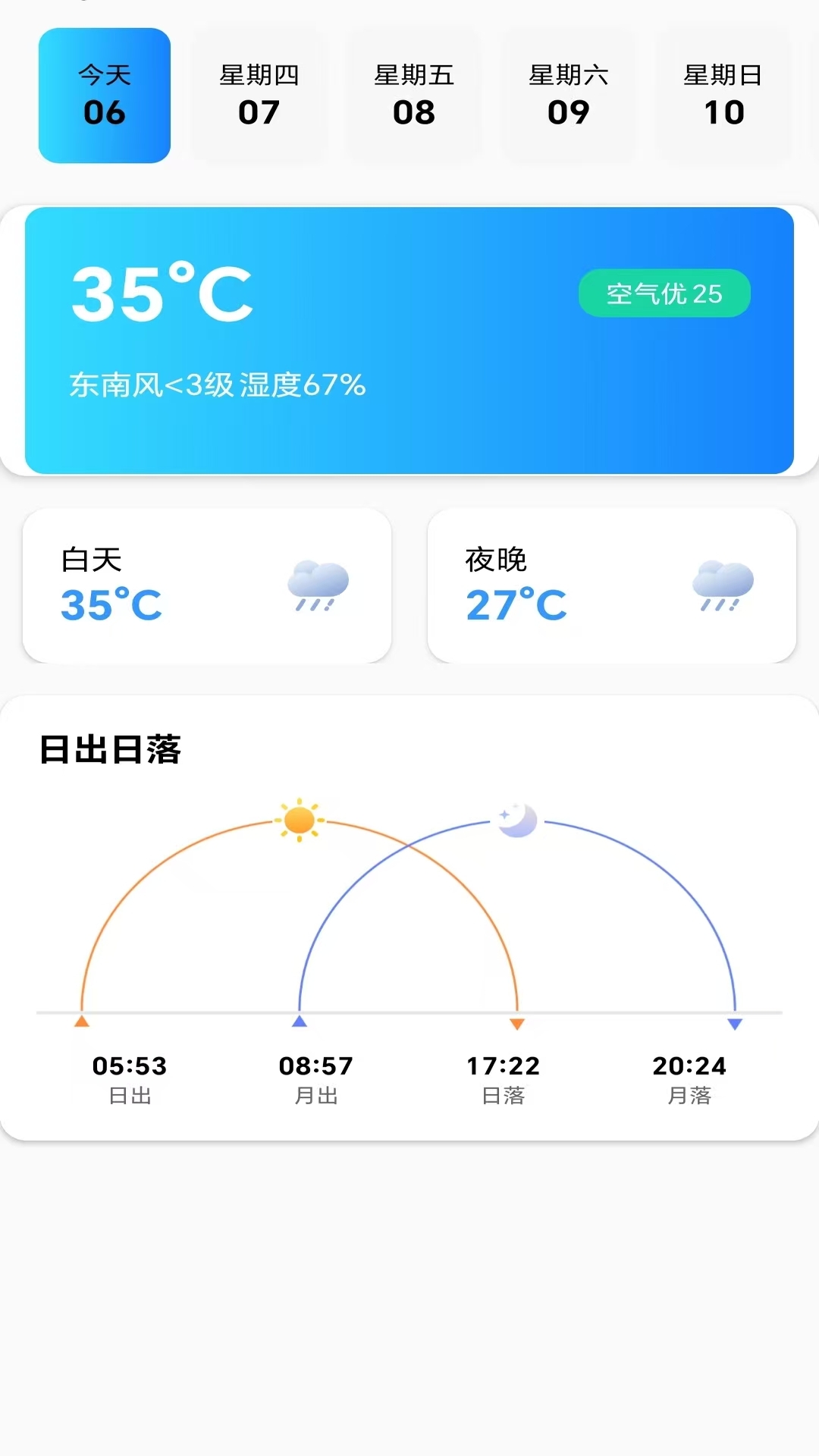This screenshot has width=819, height=1456.
Task: Select the 白天 daytime weather card
Action: click(206, 586)
